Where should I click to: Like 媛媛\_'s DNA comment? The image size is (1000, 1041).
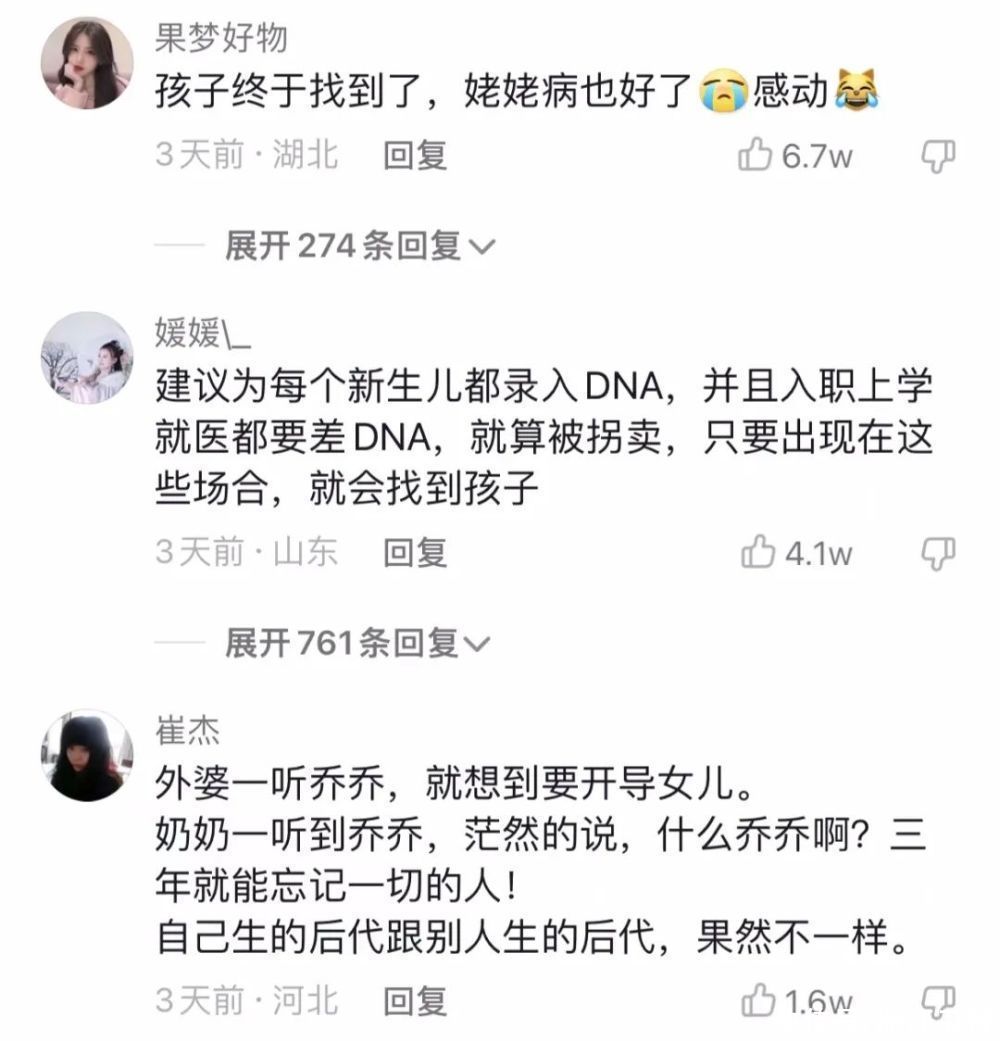pos(758,553)
